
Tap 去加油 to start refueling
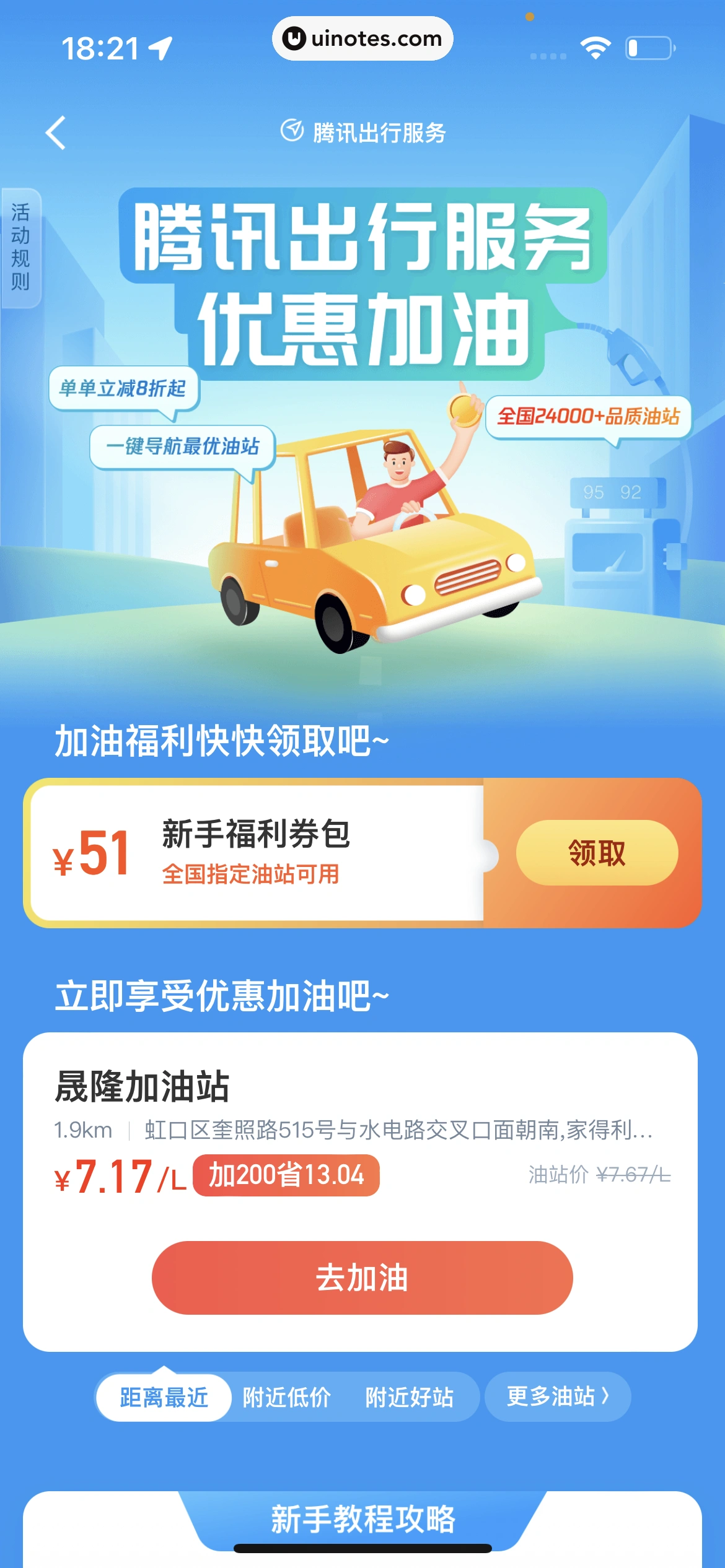point(361,1278)
